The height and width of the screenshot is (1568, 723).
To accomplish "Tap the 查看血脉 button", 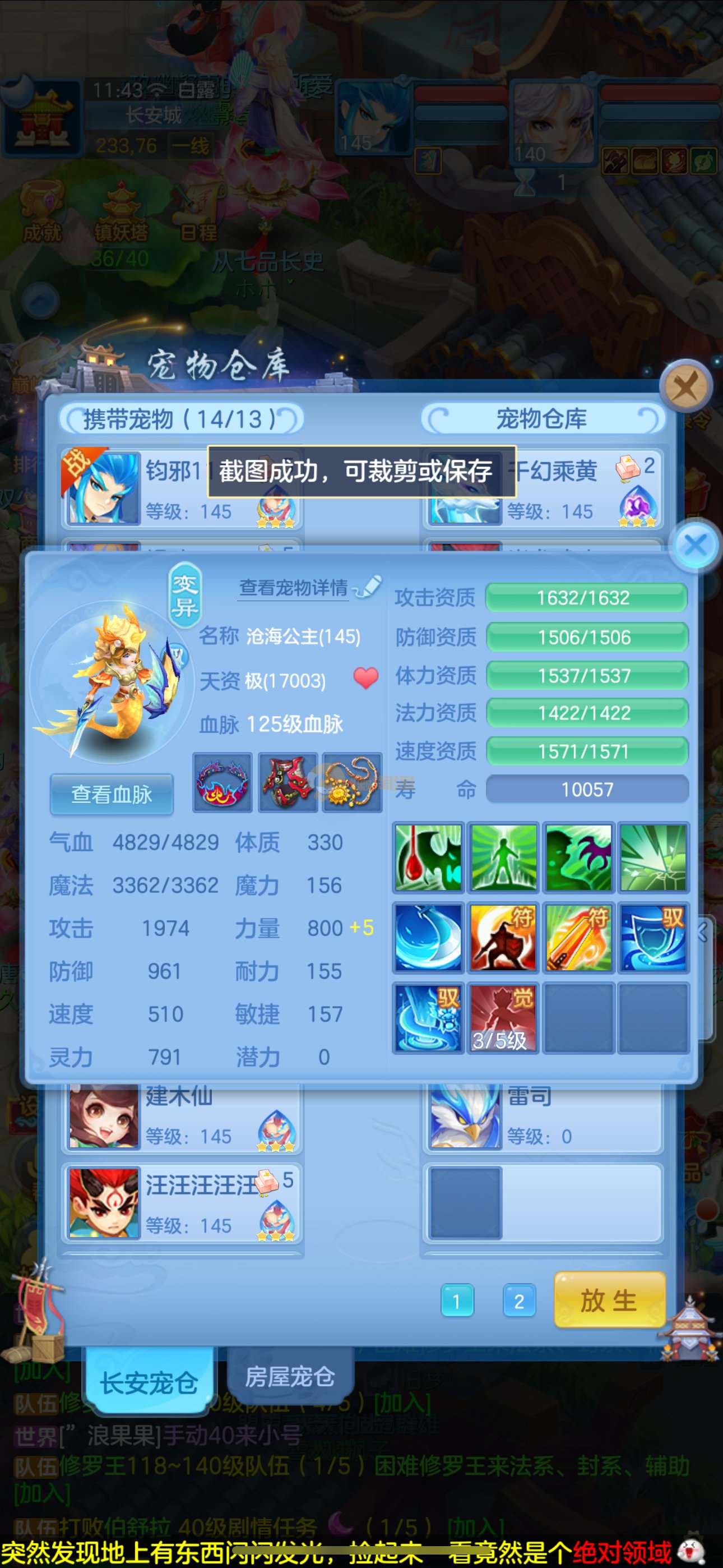I will tap(112, 794).
